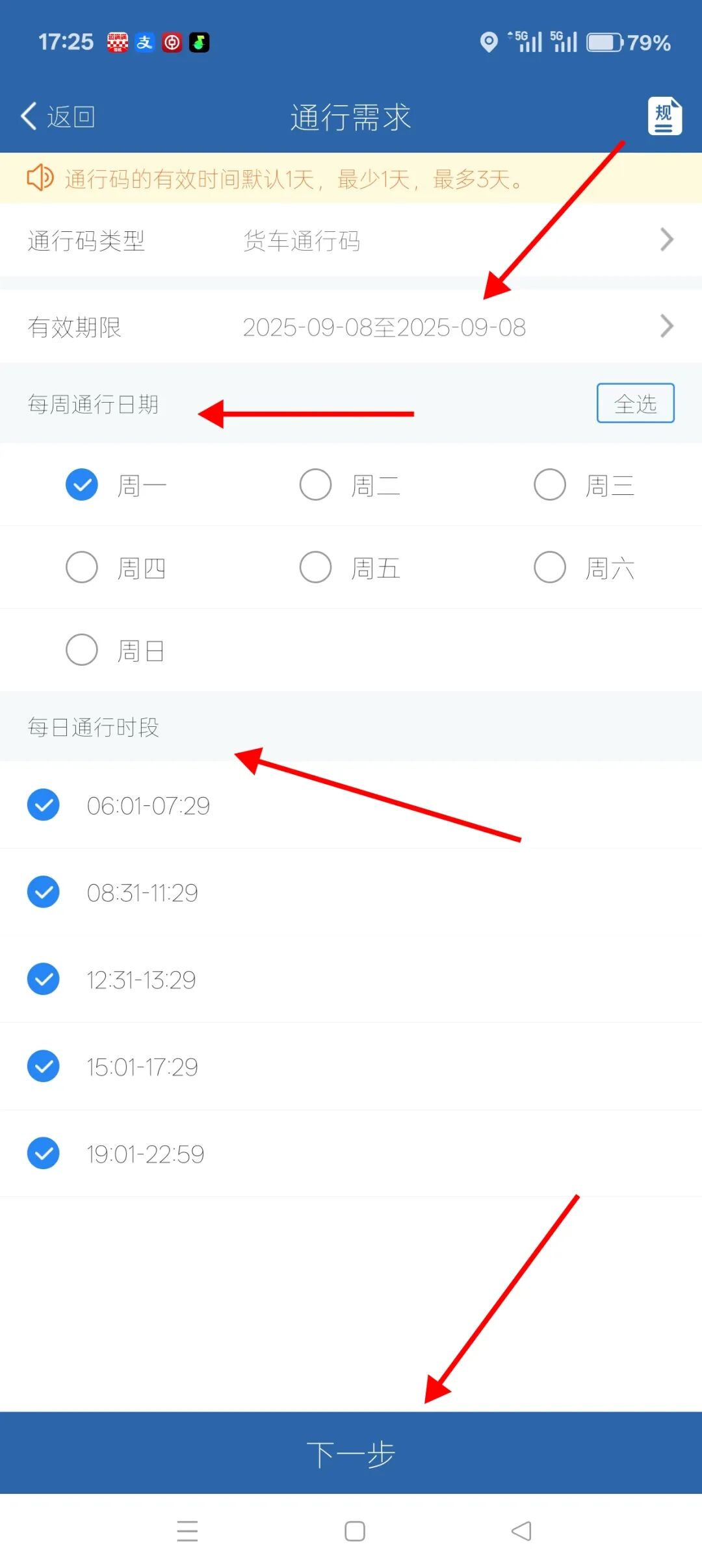Open the rules document icon

664,116
